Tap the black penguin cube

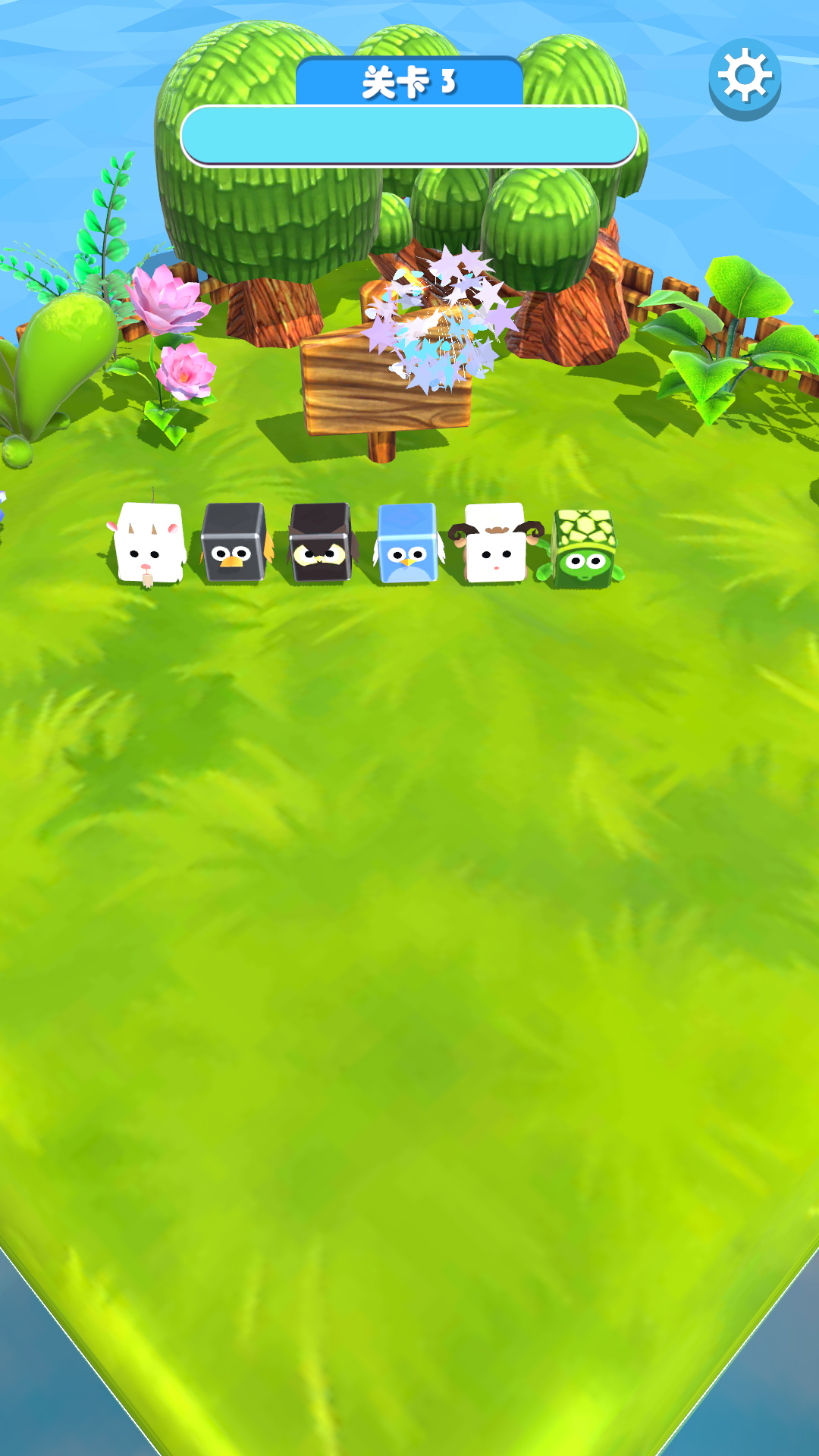tap(234, 544)
